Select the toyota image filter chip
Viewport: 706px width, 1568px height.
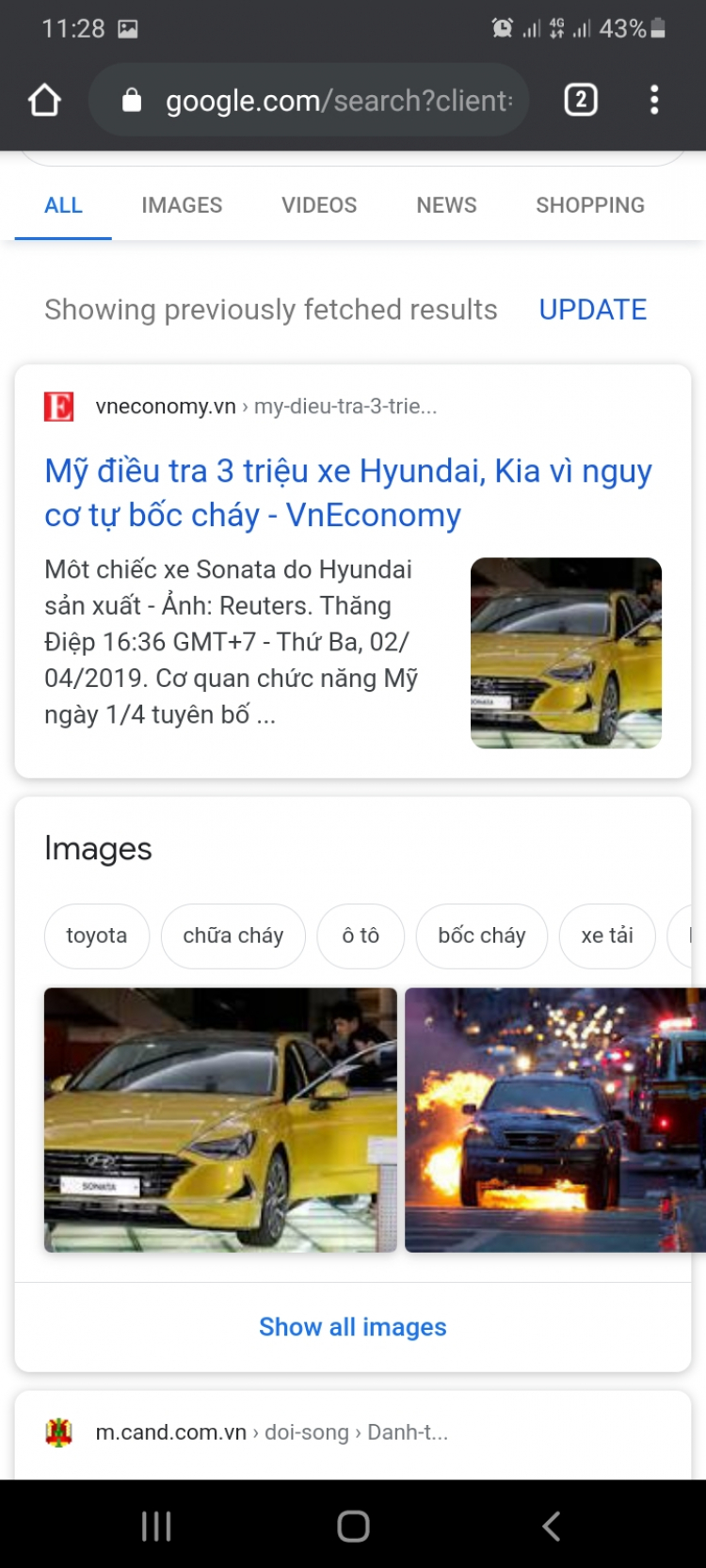coord(96,936)
